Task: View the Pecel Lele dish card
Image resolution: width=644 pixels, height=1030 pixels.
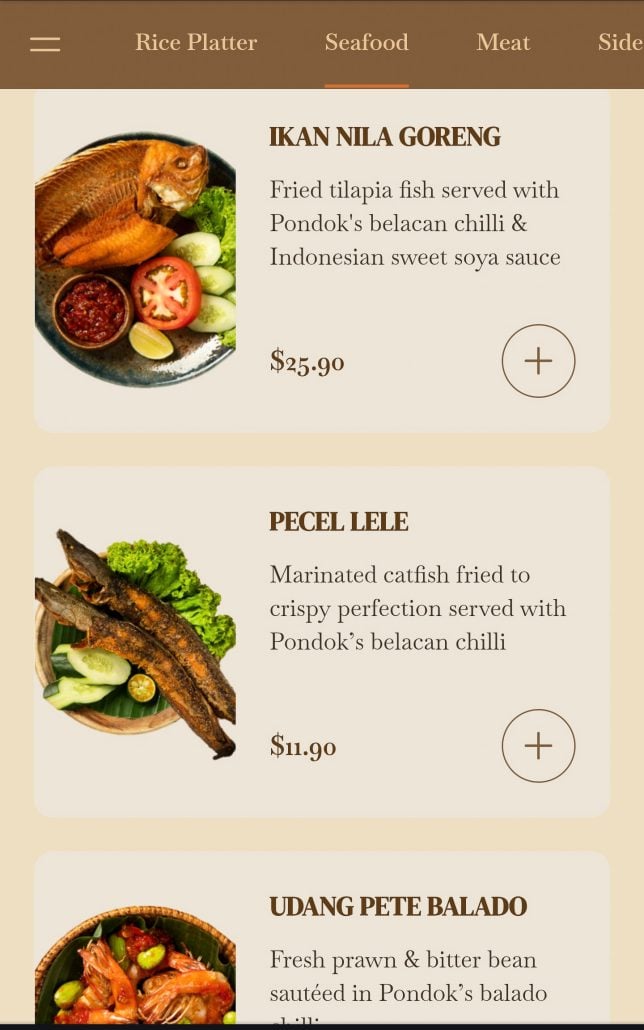Action: pyautogui.click(x=338, y=522)
